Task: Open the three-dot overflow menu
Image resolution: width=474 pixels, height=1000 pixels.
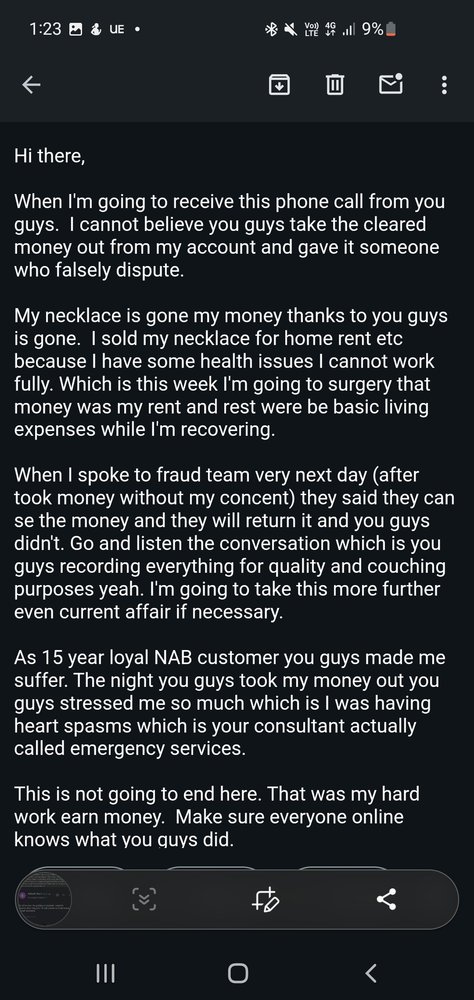Action: click(445, 85)
